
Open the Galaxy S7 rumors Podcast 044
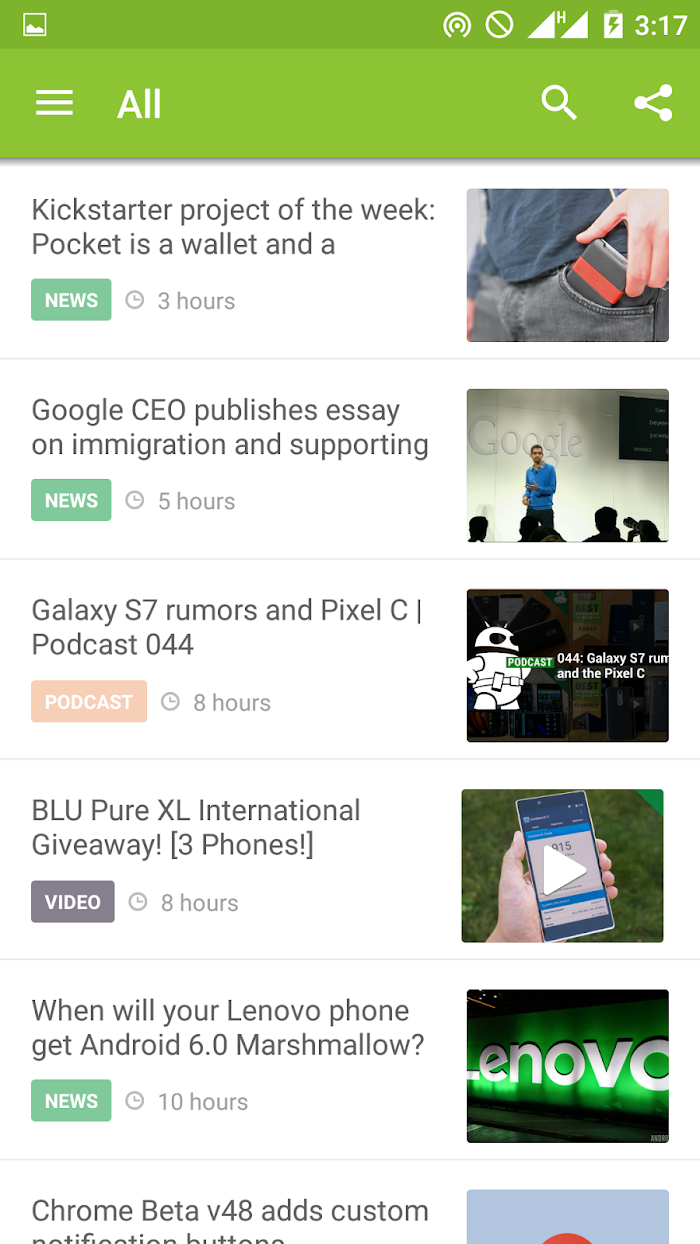point(350,660)
